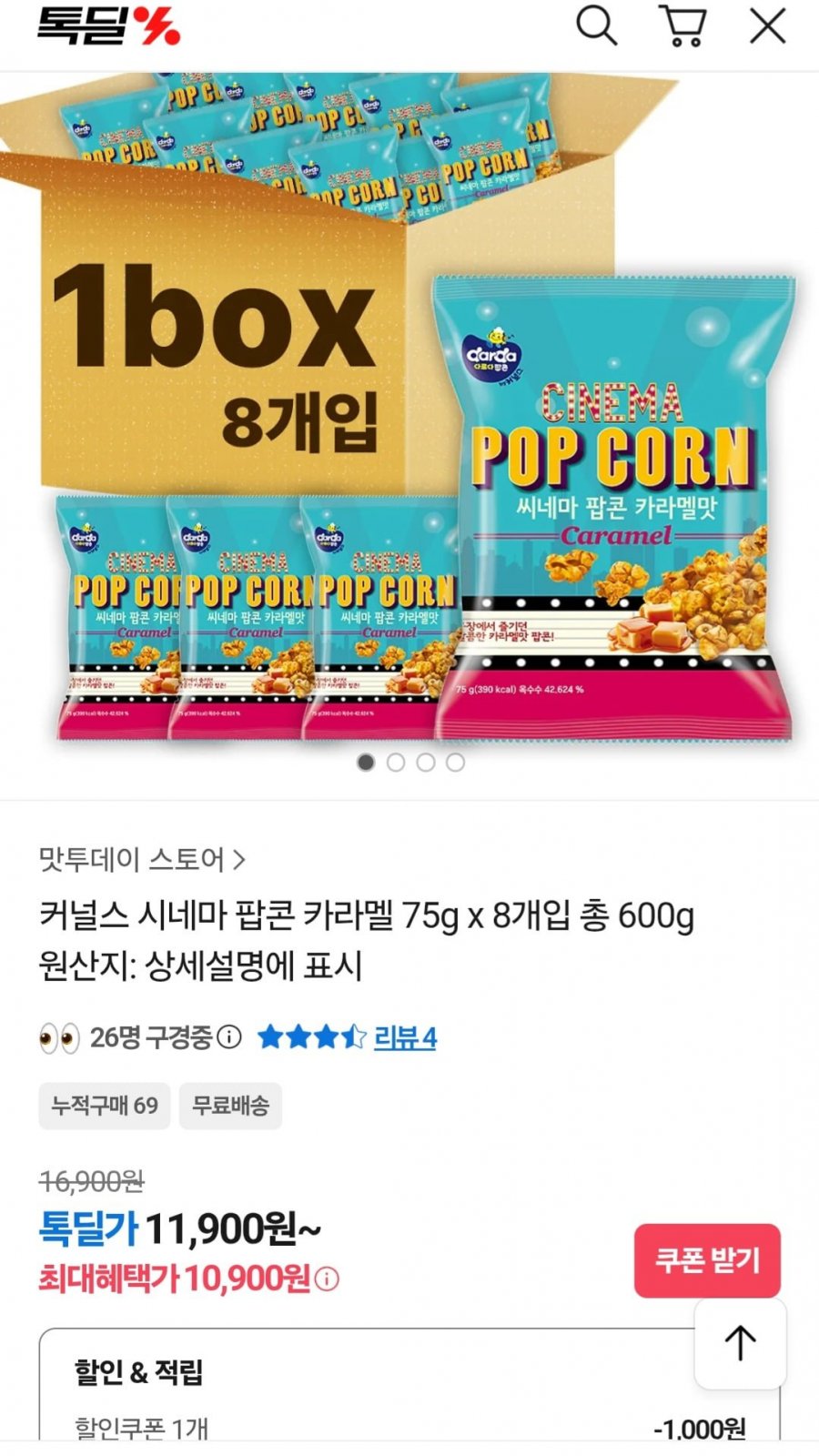Show info about 26명 구경중
The width and height of the screenshot is (819, 1456).
coord(230,1037)
